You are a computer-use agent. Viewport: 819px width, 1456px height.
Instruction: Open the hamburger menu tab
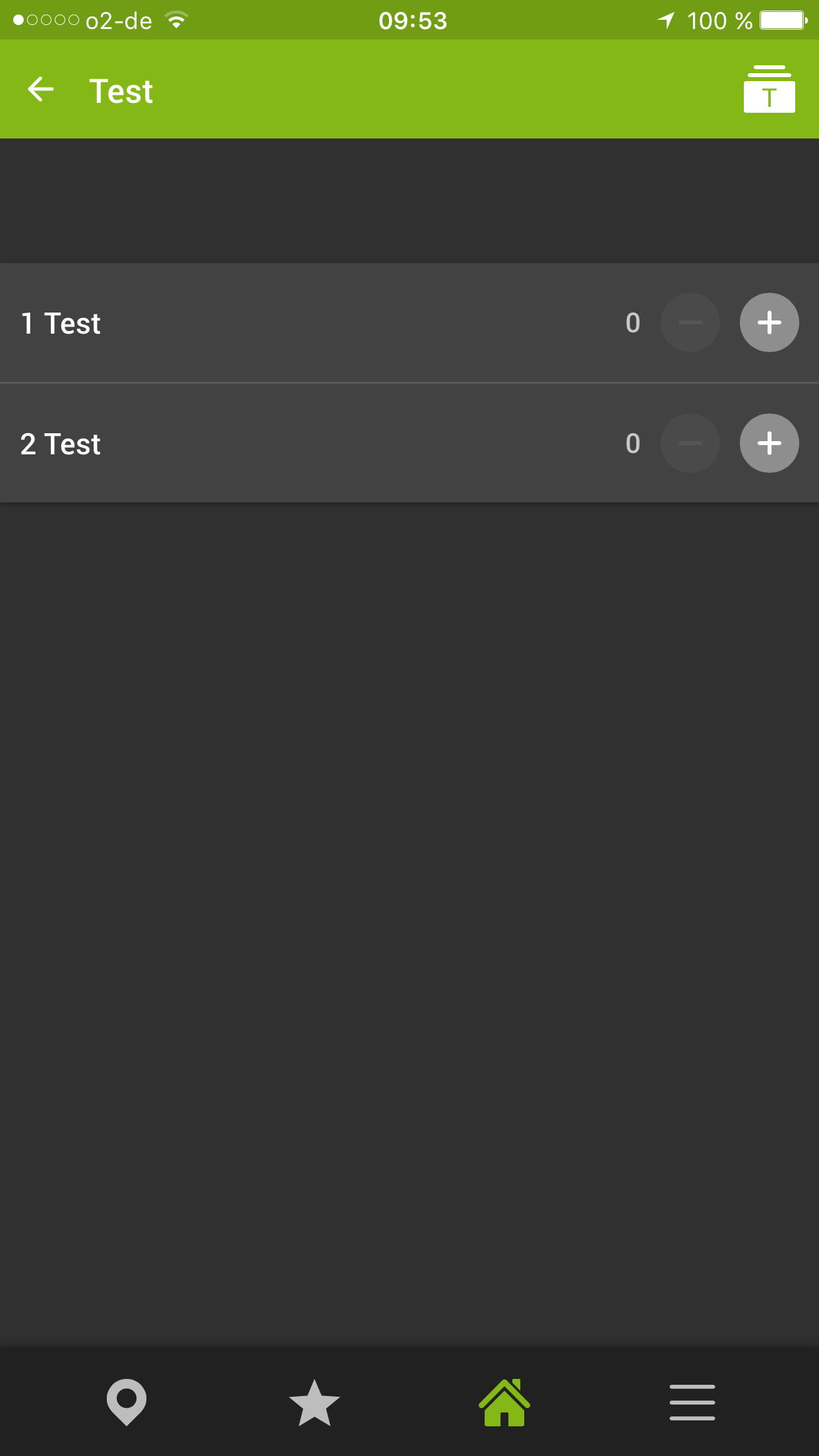pyautogui.click(x=692, y=1403)
